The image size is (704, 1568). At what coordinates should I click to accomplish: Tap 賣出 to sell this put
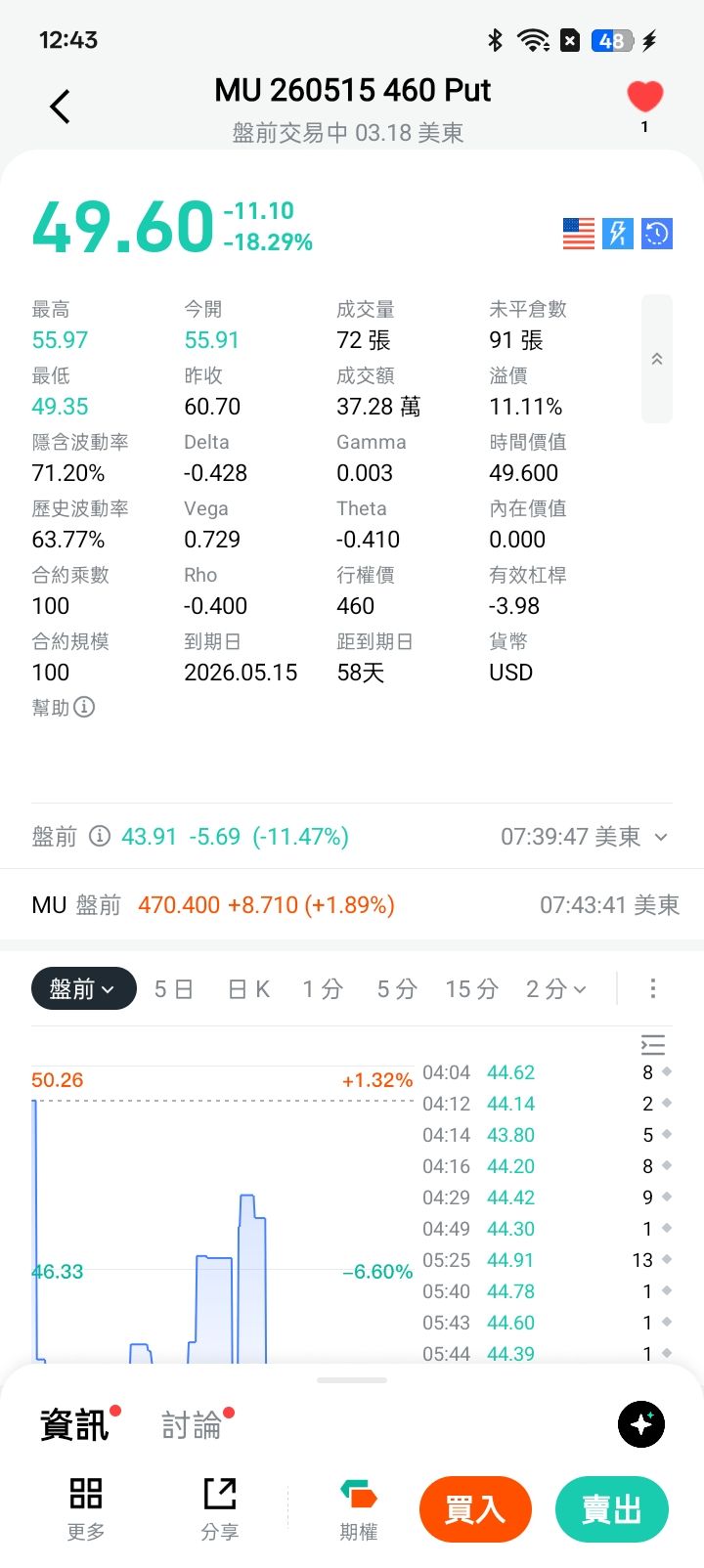(x=612, y=1509)
